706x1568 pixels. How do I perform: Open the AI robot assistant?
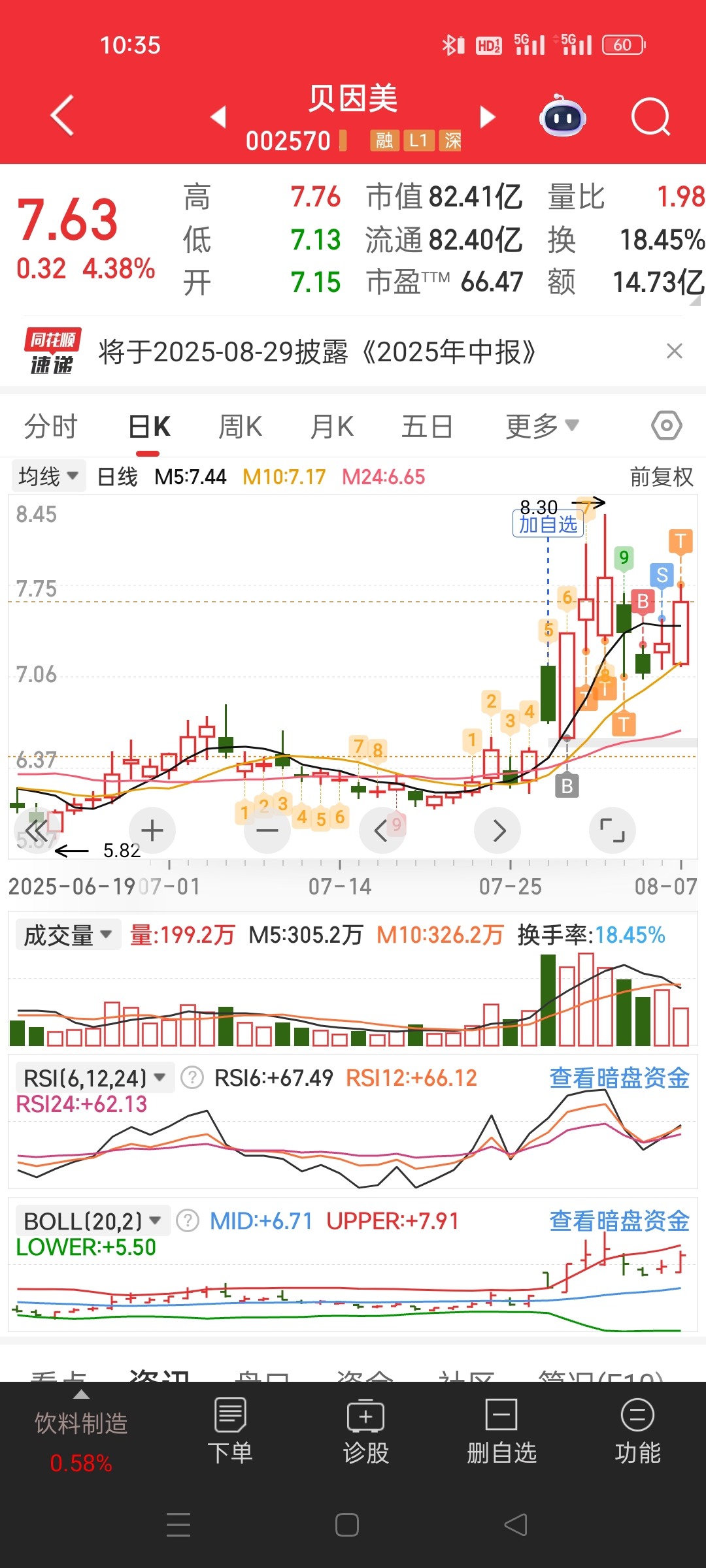coord(562,116)
